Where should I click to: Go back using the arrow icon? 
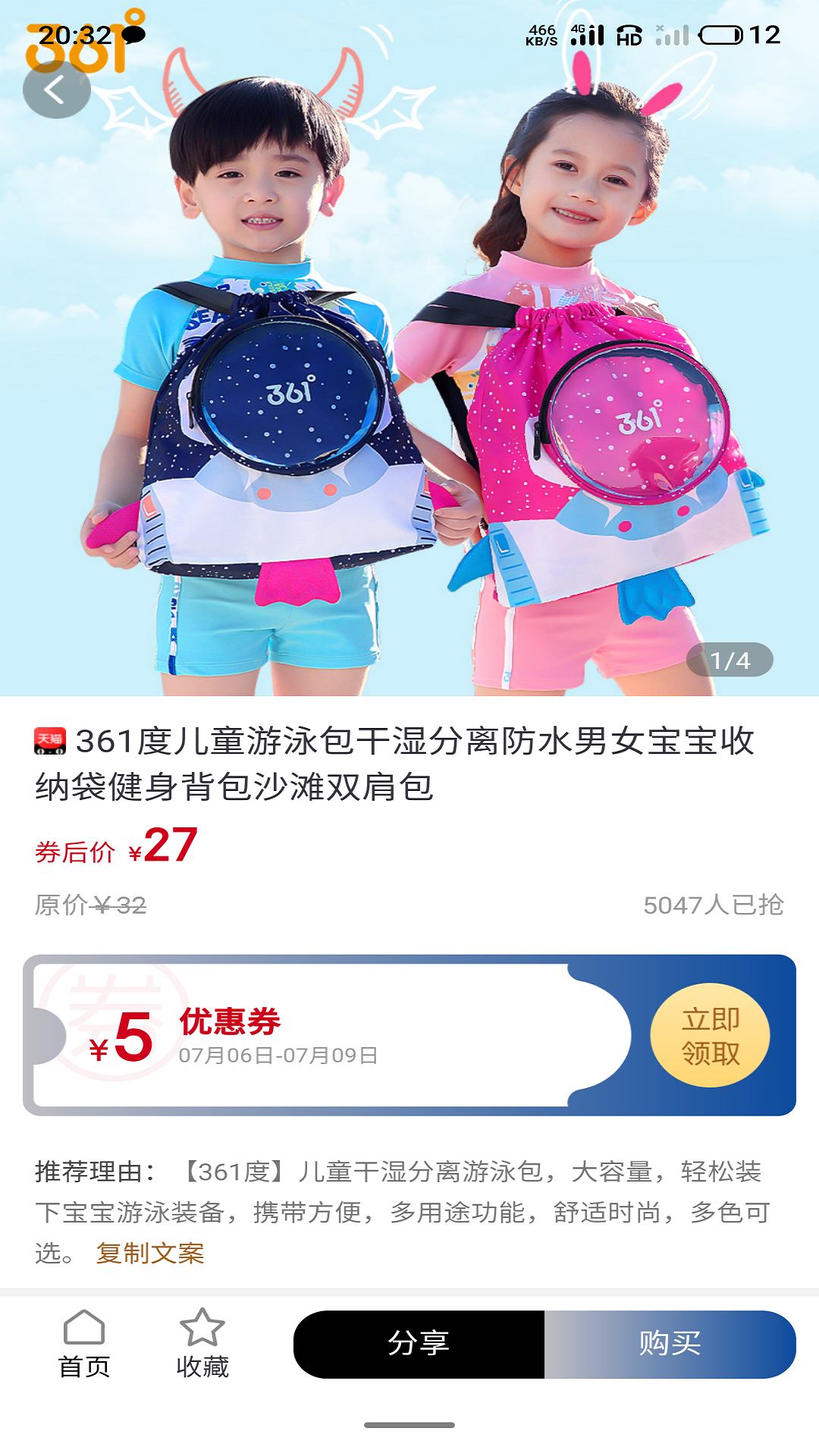tap(56, 91)
